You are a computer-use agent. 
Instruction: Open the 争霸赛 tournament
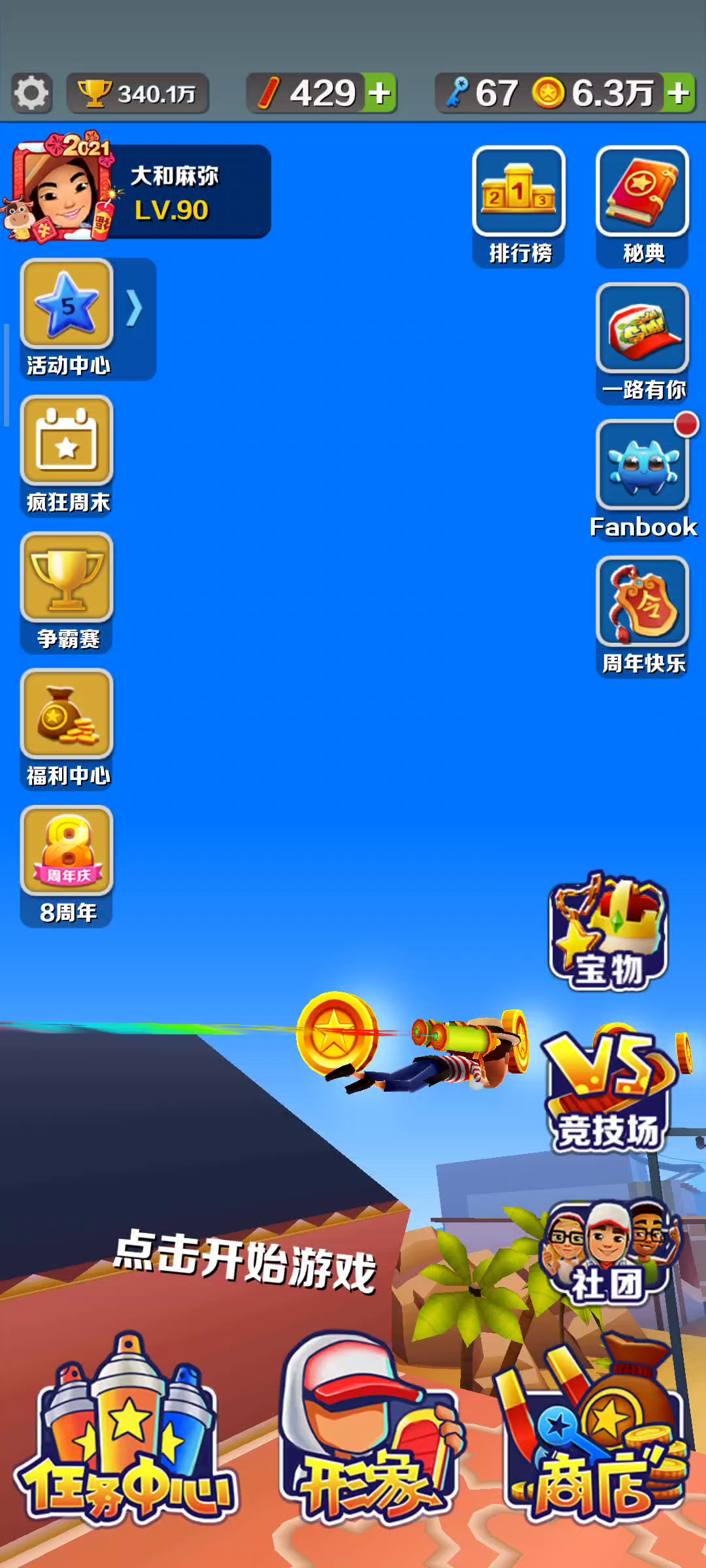pos(67,593)
